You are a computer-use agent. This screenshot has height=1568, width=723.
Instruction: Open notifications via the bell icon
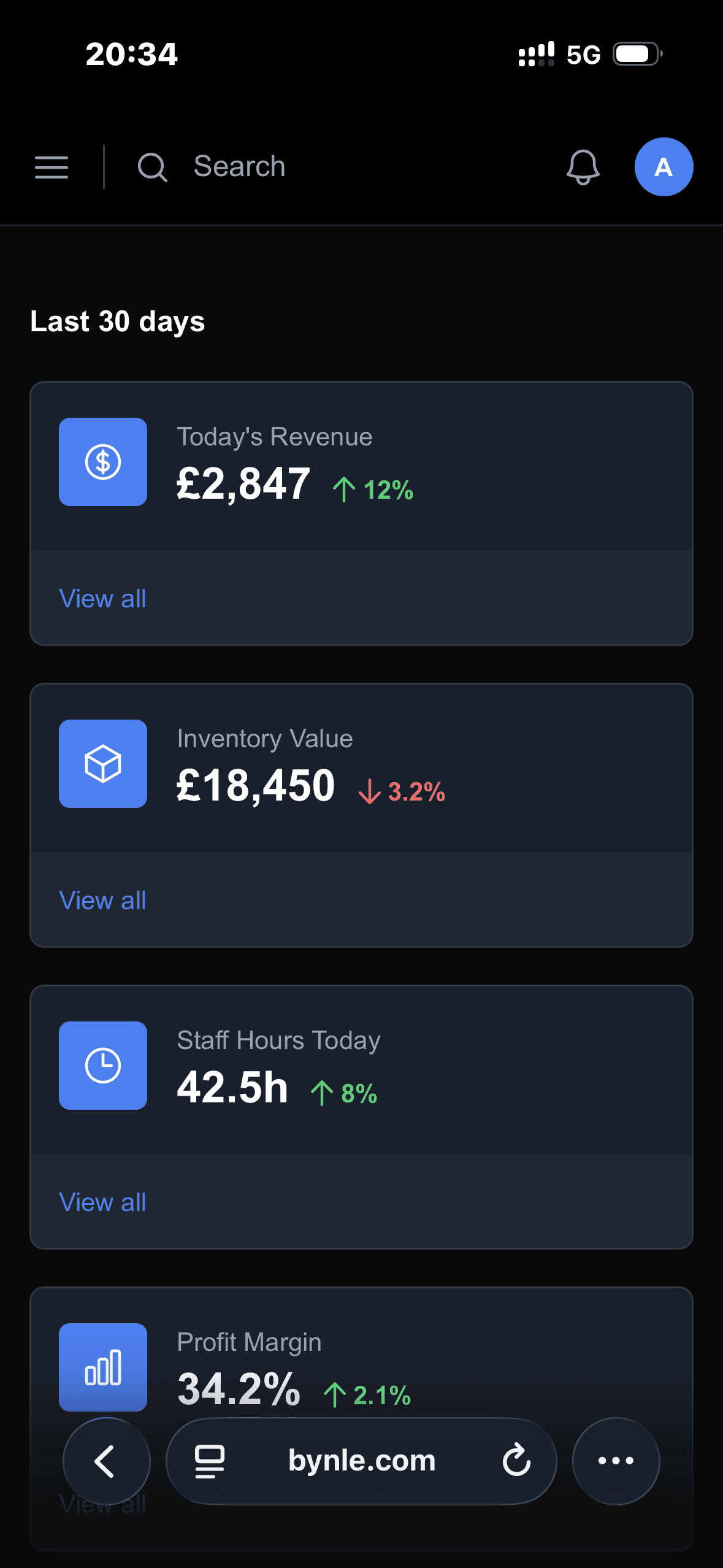pyautogui.click(x=582, y=167)
